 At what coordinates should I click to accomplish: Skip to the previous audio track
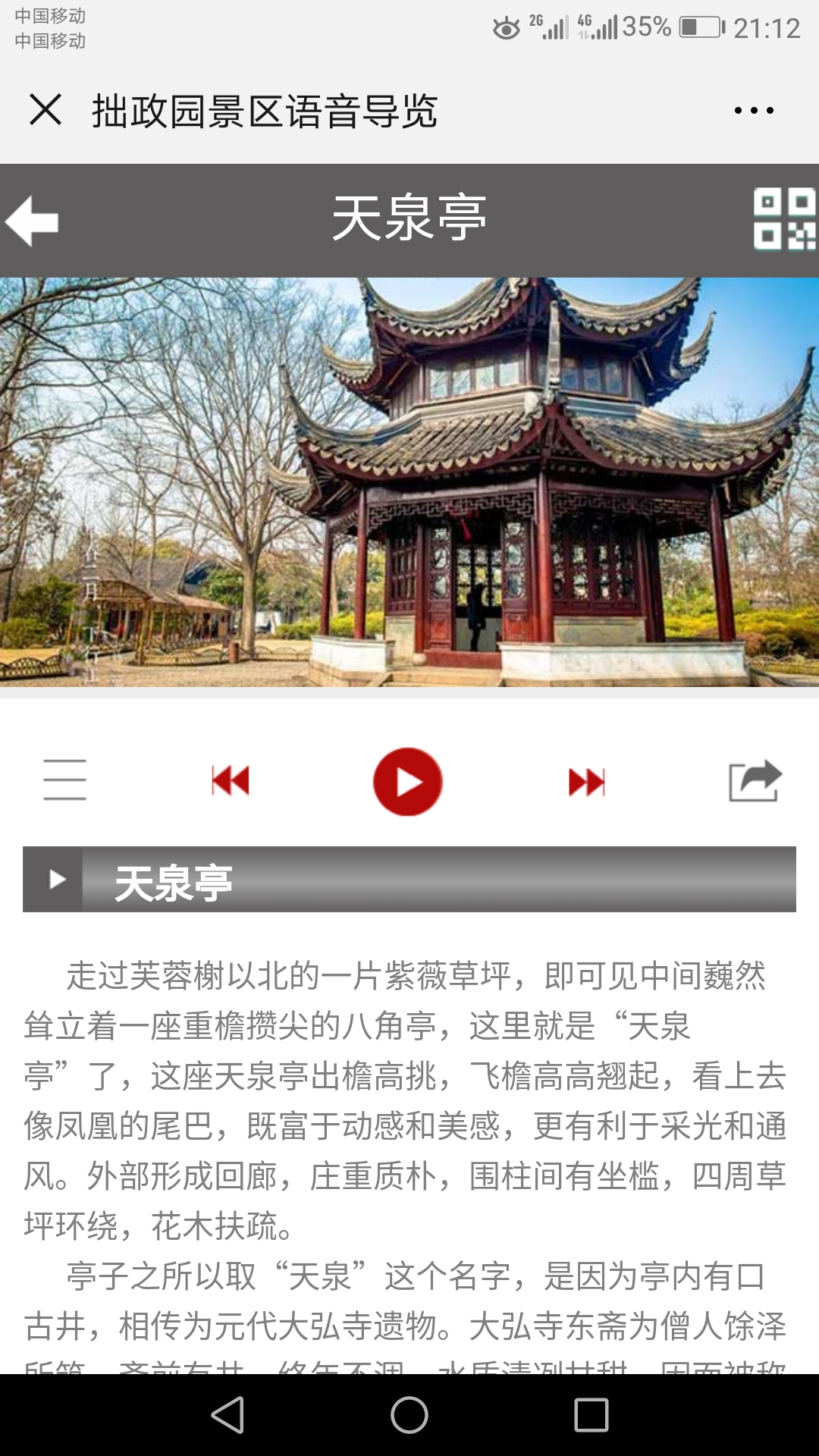coord(231,780)
